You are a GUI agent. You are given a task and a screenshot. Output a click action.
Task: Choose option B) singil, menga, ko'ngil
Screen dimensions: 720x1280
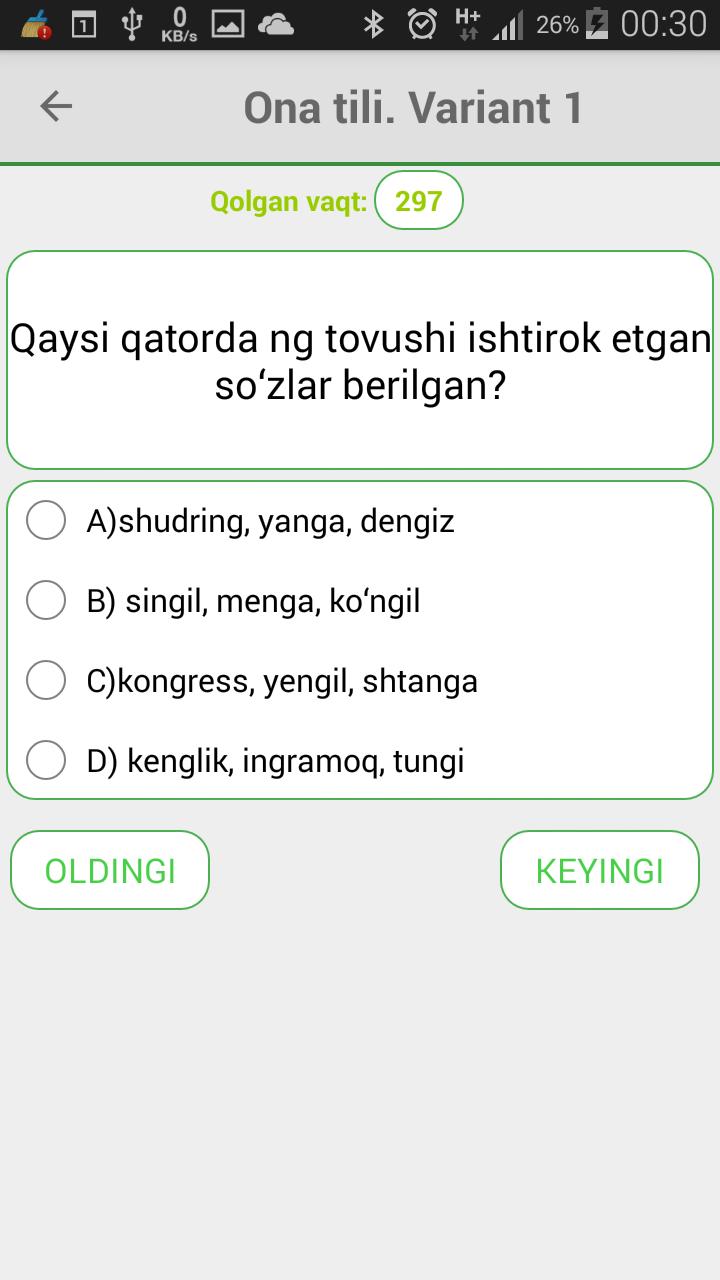click(x=46, y=600)
